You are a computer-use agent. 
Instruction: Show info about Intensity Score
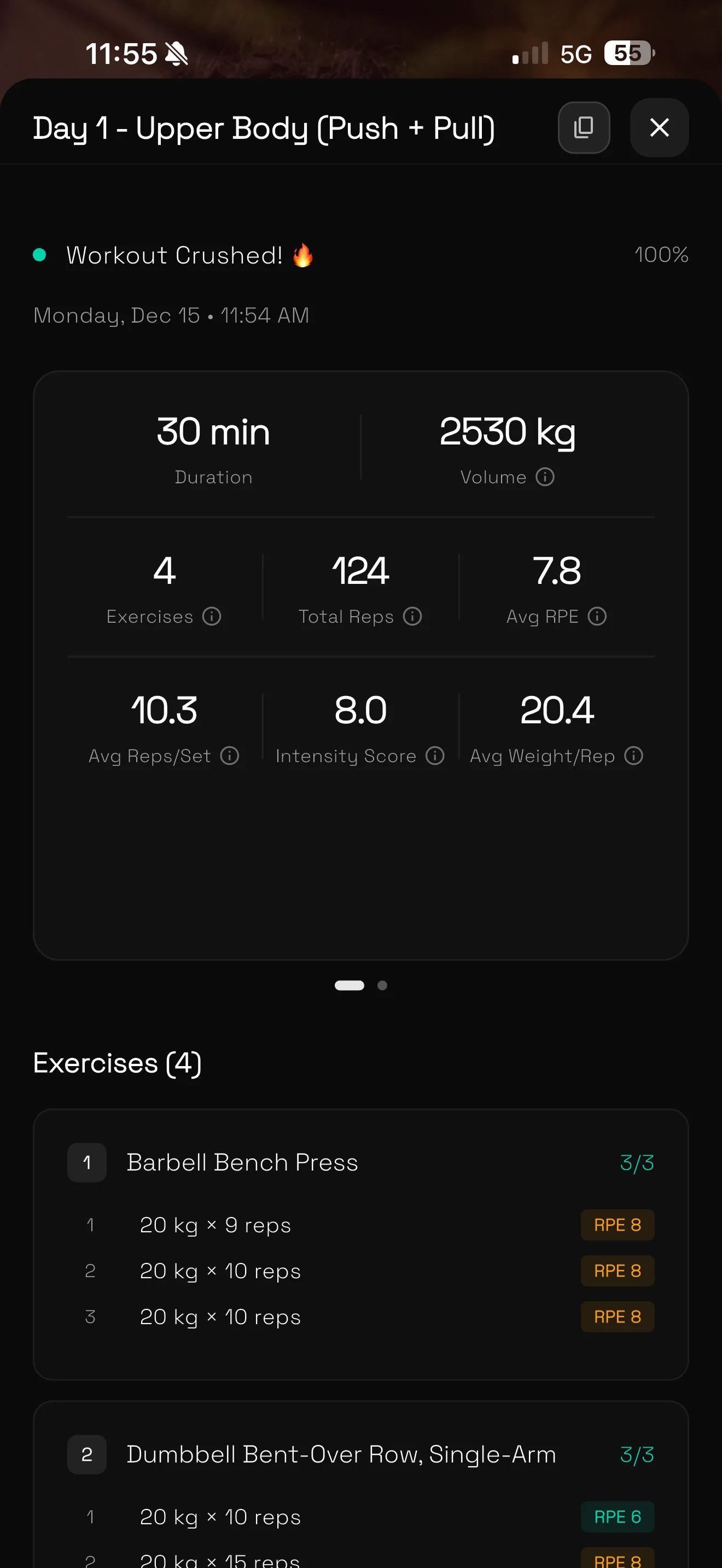tap(435, 756)
